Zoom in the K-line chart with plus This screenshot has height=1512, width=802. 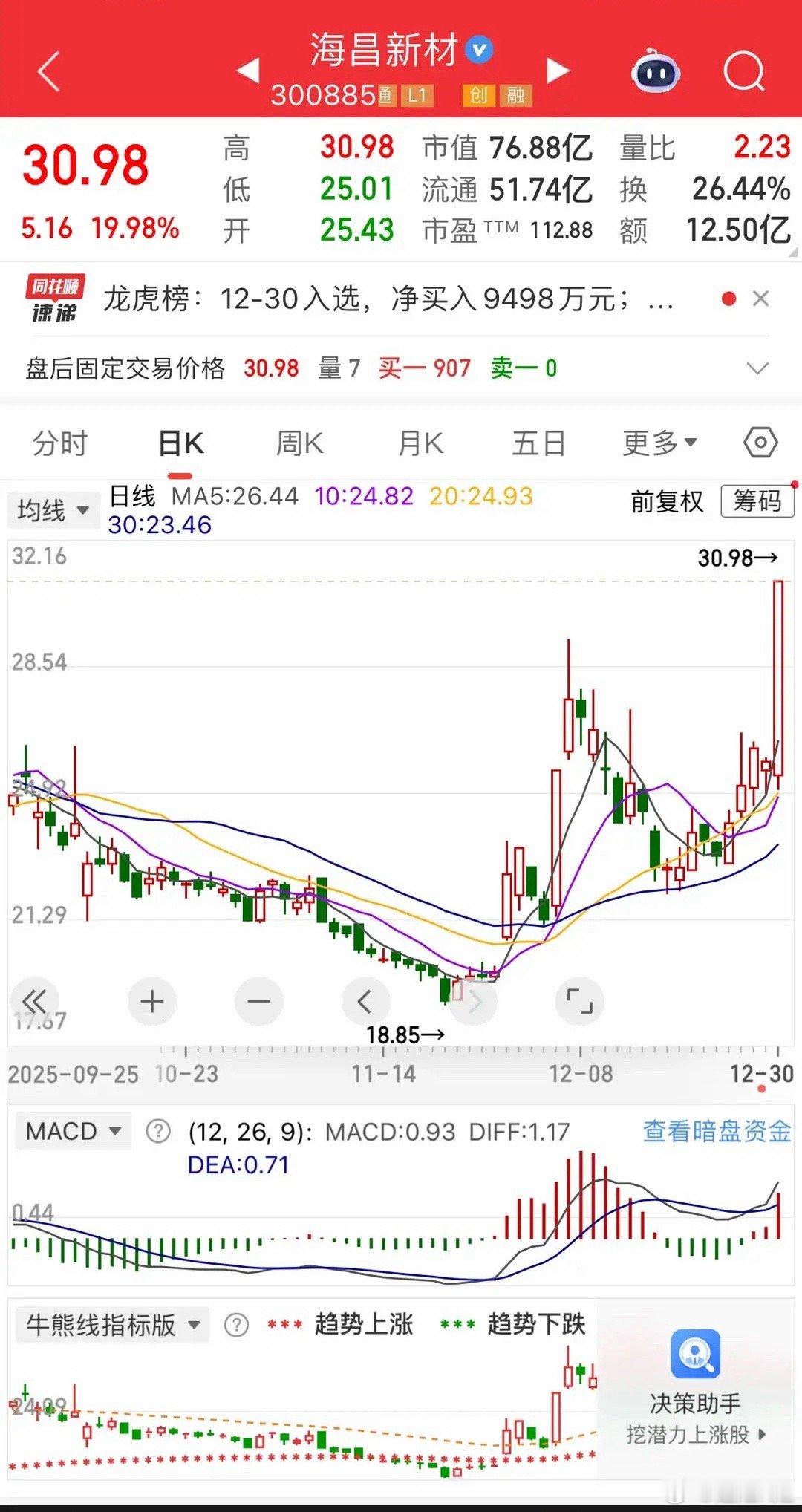[x=151, y=1002]
